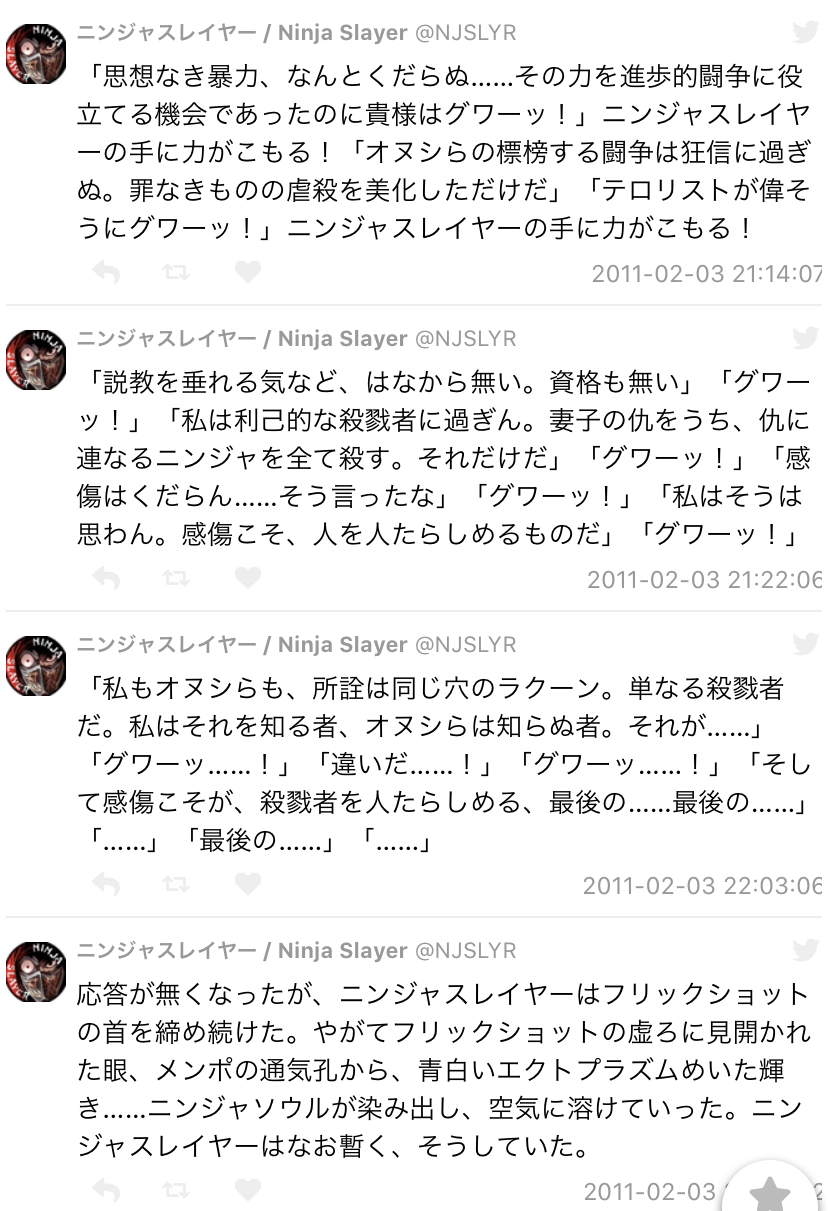Like the tweet timestamped 21:14:07
Screen dimensions: 828x1211
[x=247, y=272]
